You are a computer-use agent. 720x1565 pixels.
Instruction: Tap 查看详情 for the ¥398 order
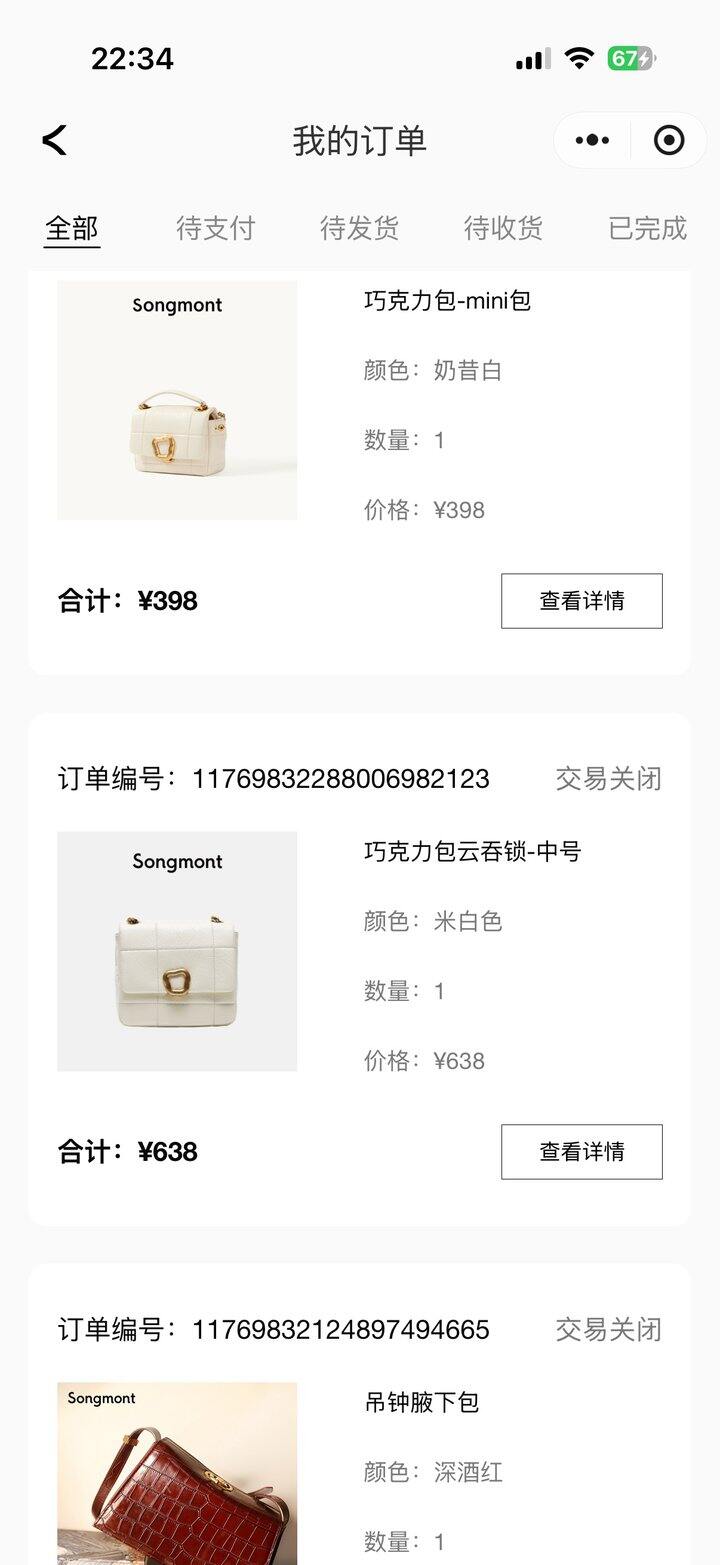pos(581,601)
